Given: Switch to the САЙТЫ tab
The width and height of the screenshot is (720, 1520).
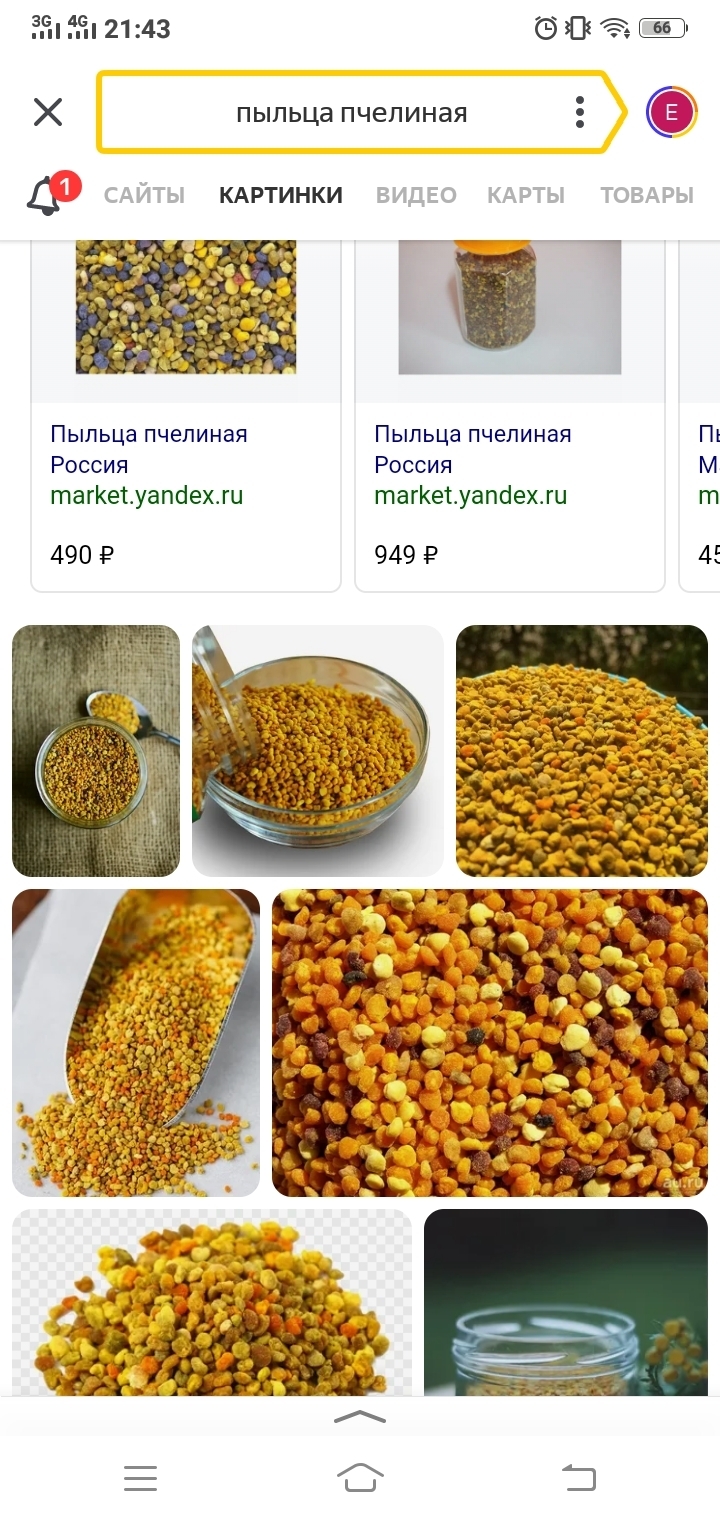Looking at the screenshot, I should (144, 196).
